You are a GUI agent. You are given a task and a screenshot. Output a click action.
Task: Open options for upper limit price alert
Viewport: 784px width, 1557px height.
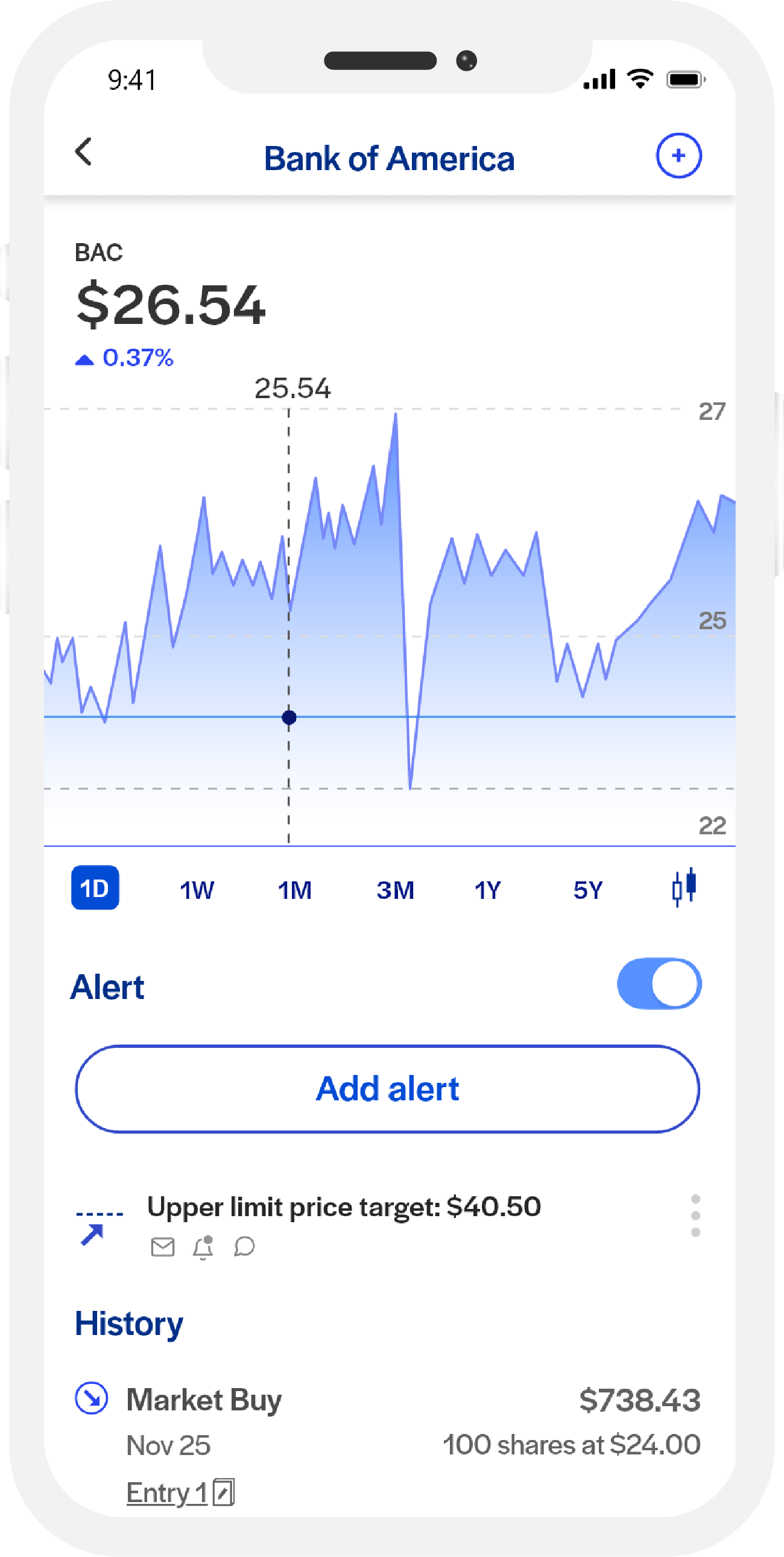[695, 1216]
